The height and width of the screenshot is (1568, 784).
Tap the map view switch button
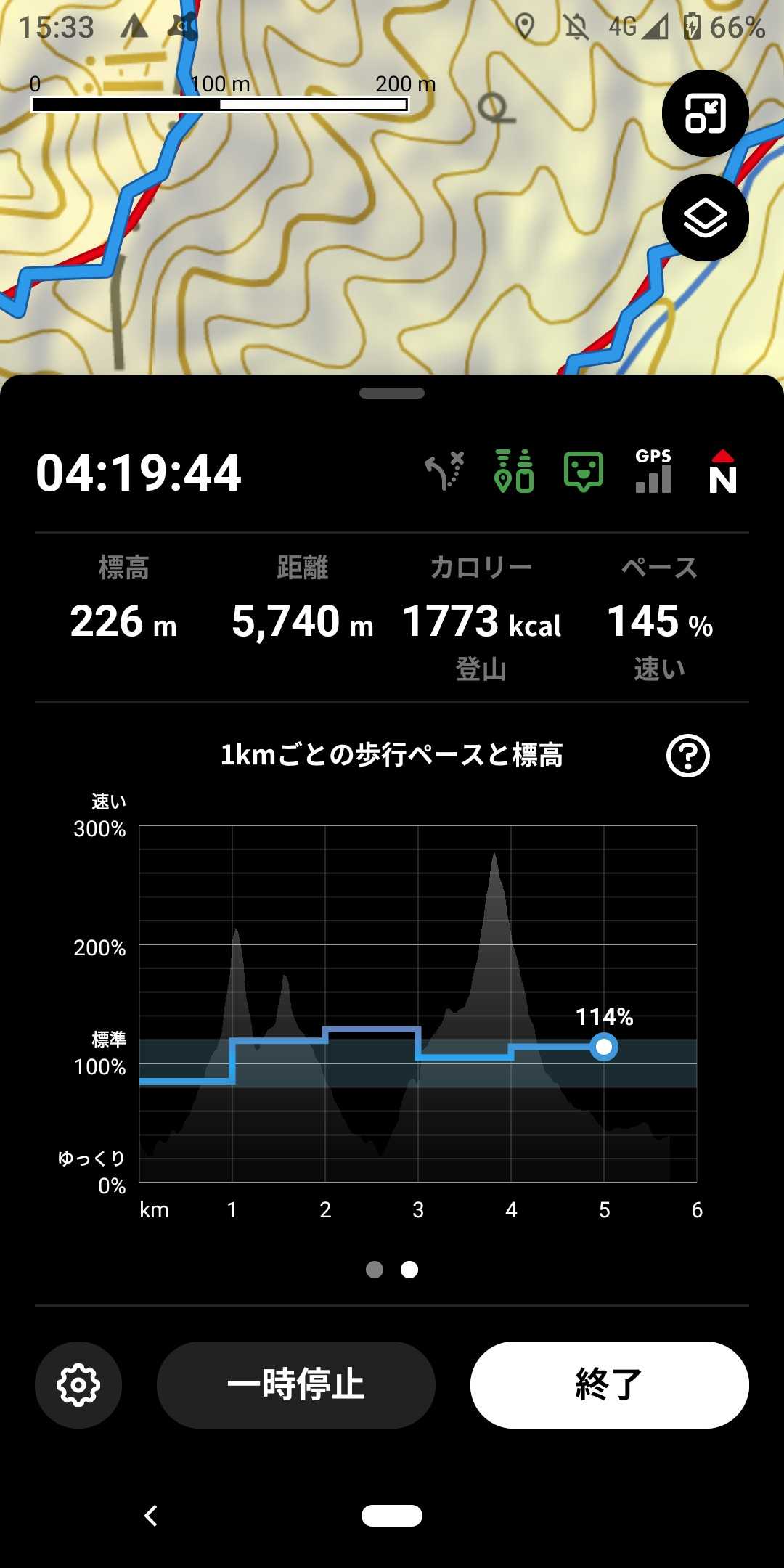tap(705, 114)
